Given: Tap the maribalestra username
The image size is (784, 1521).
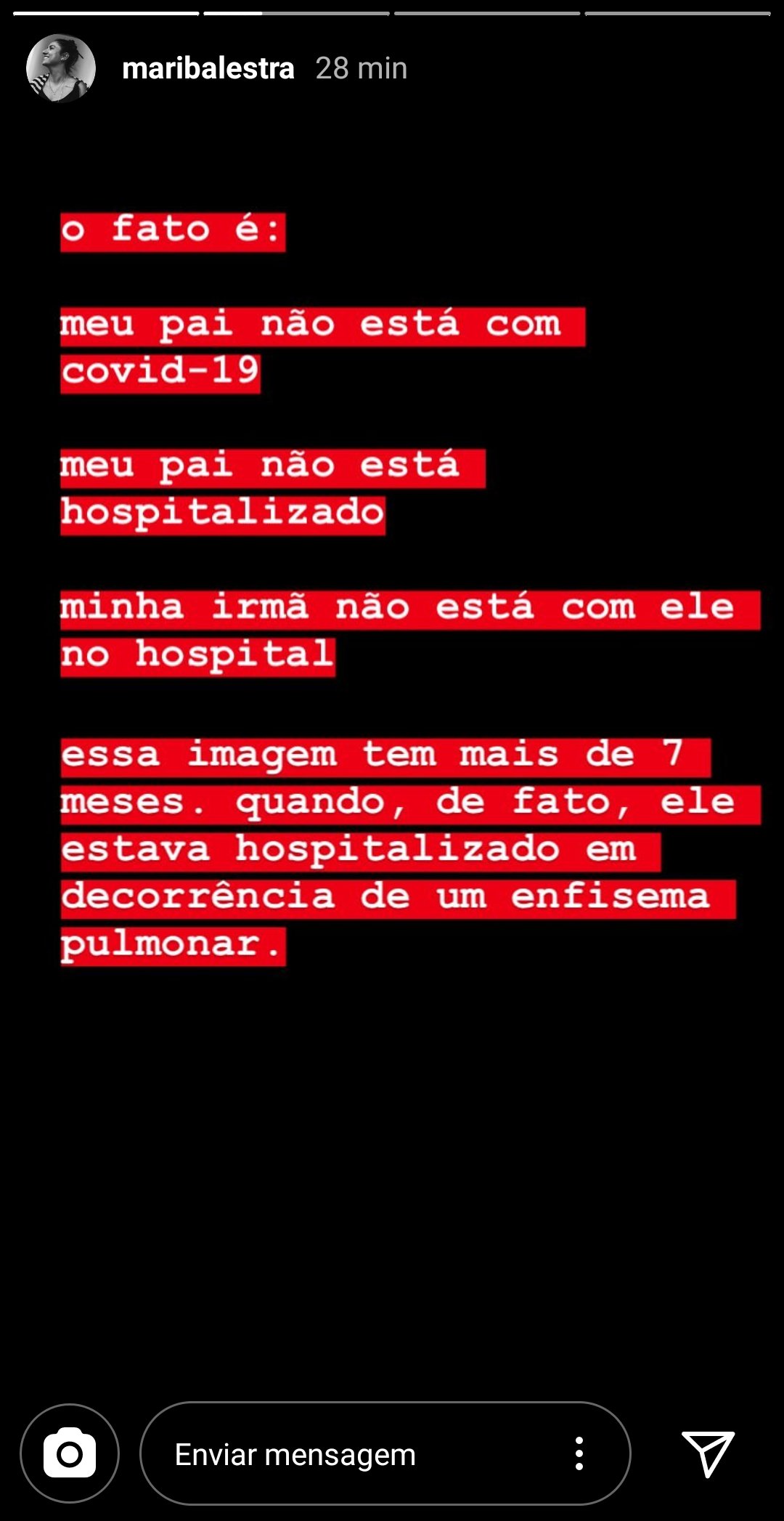Looking at the screenshot, I should click(x=208, y=68).
